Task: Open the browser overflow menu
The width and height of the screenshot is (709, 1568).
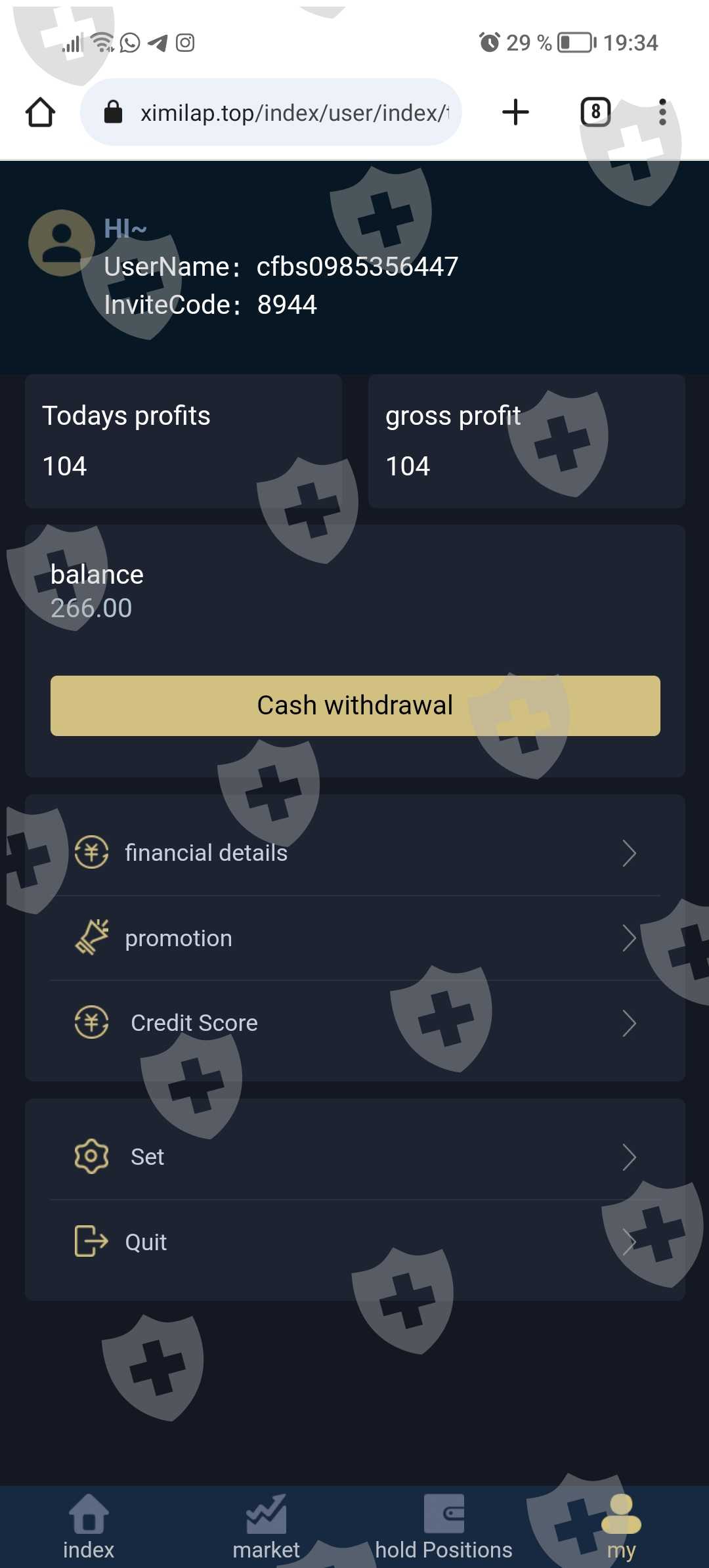Action: click(662, 112)
